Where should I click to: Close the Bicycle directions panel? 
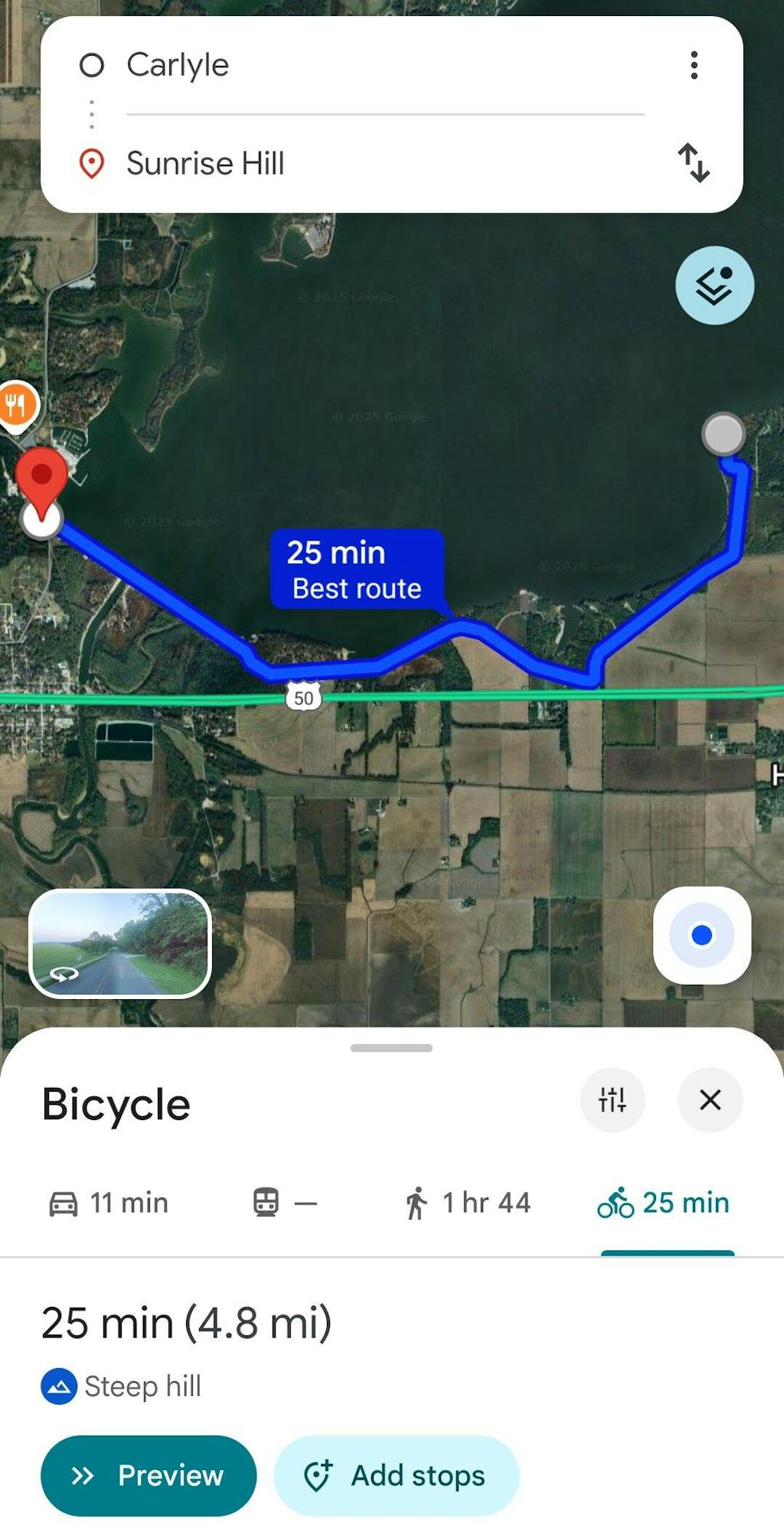[x=710, y=1099]
